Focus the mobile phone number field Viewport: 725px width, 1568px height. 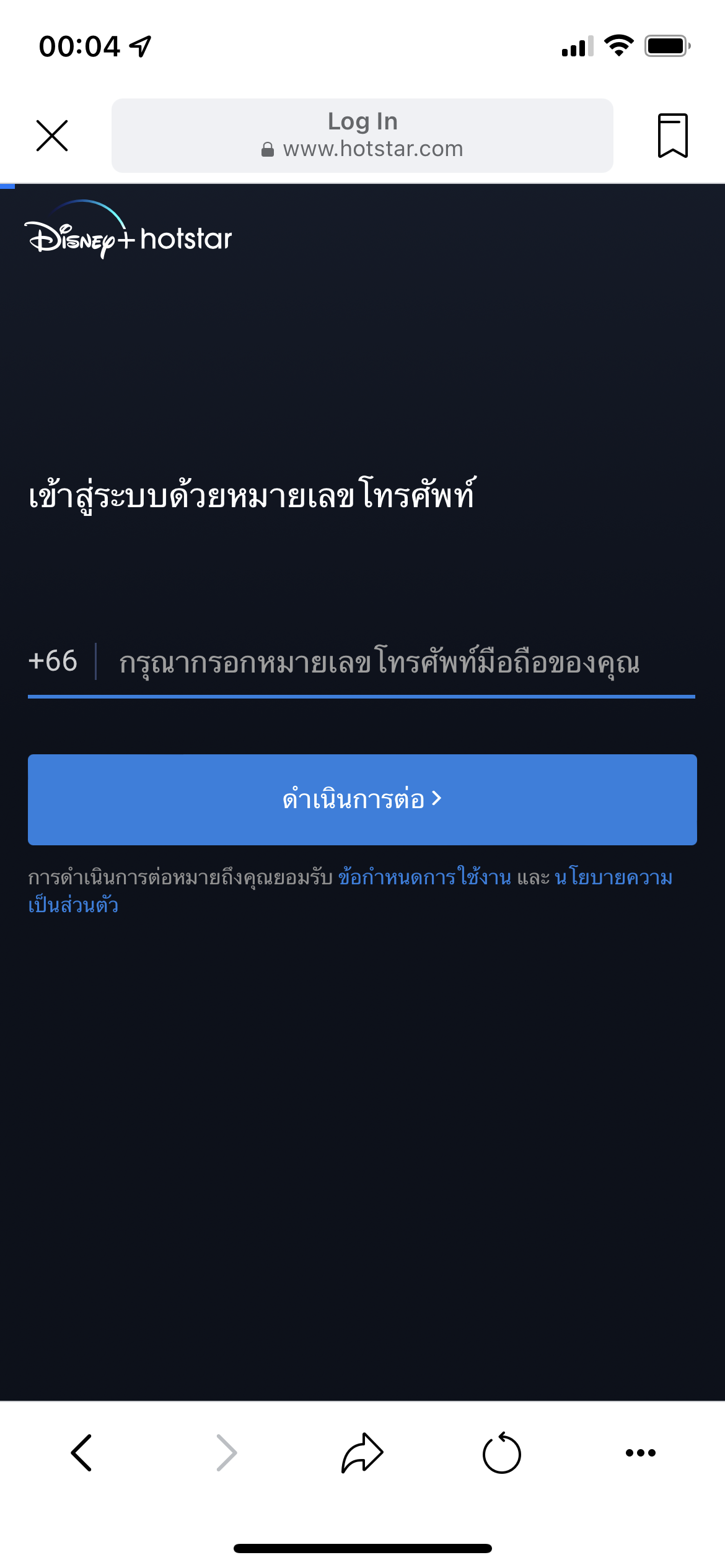397,662
